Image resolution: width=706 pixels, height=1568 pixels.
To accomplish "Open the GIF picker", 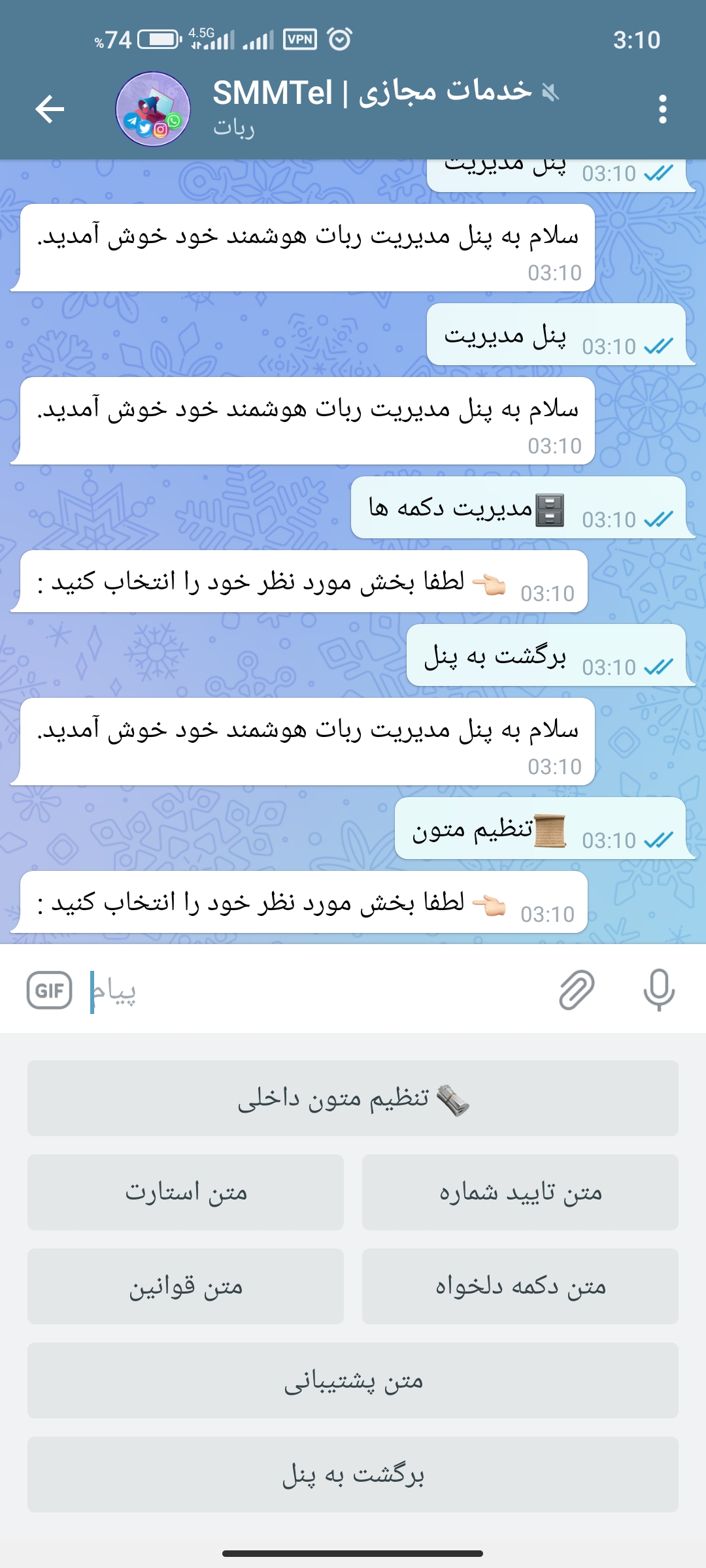I will [50, 990].
